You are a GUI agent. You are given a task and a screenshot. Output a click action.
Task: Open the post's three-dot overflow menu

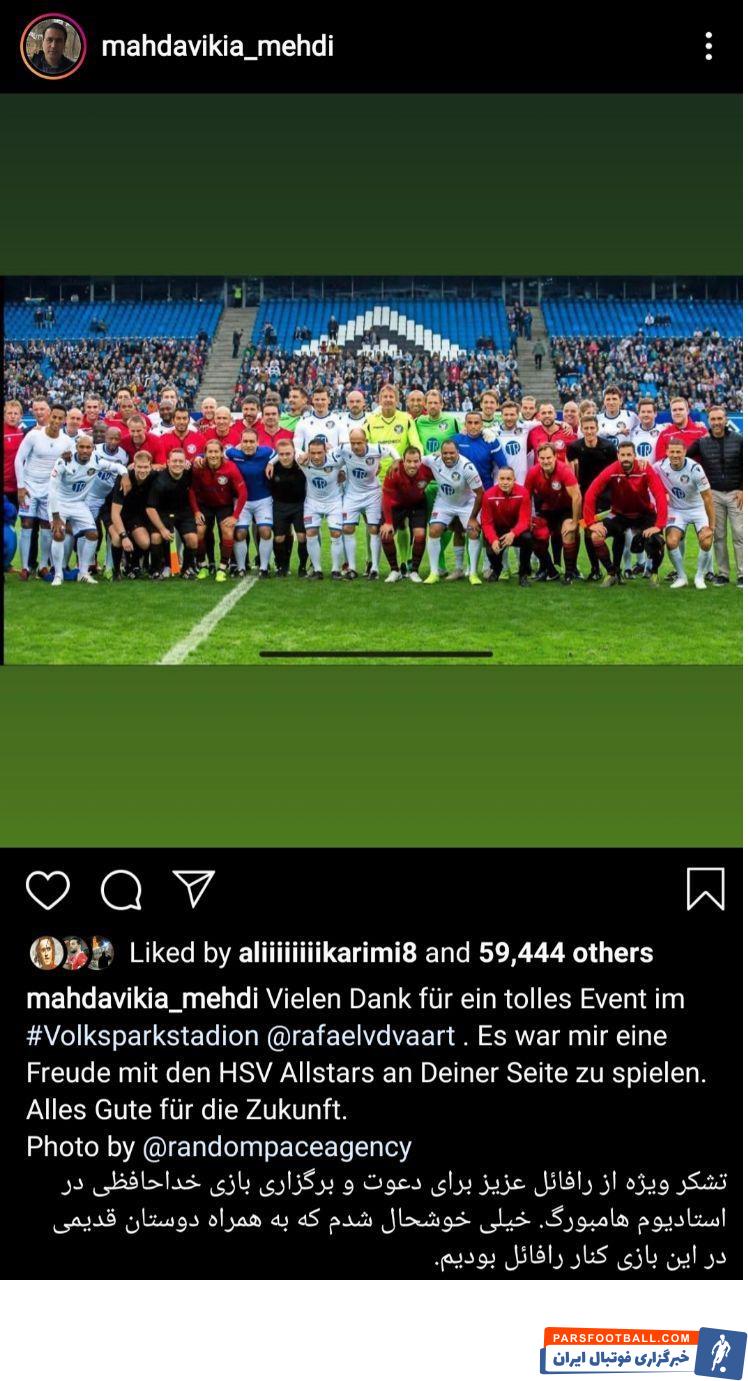tap(708, 46)
